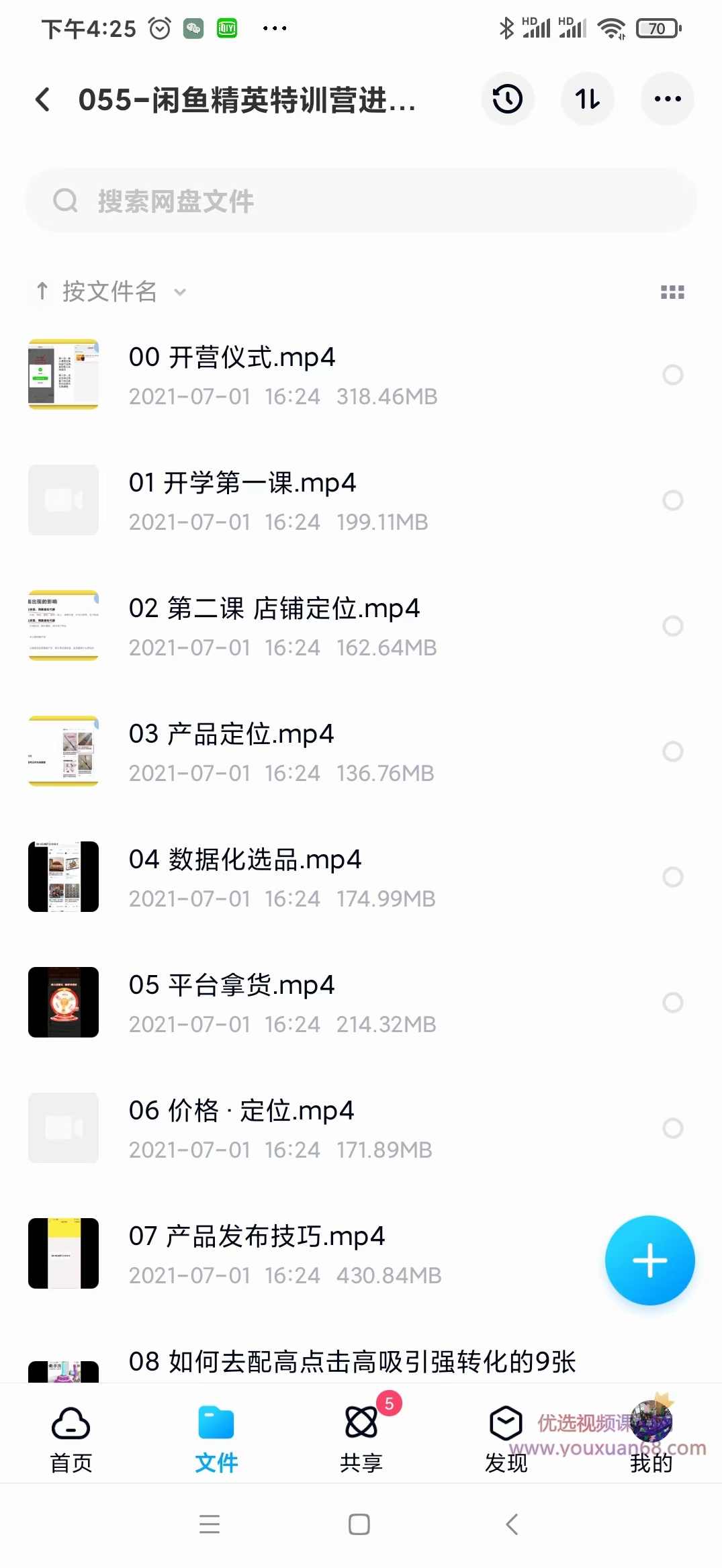The image size is (722, 1568).
Task: Switch to grid view layout
Action: click(671, 291)
